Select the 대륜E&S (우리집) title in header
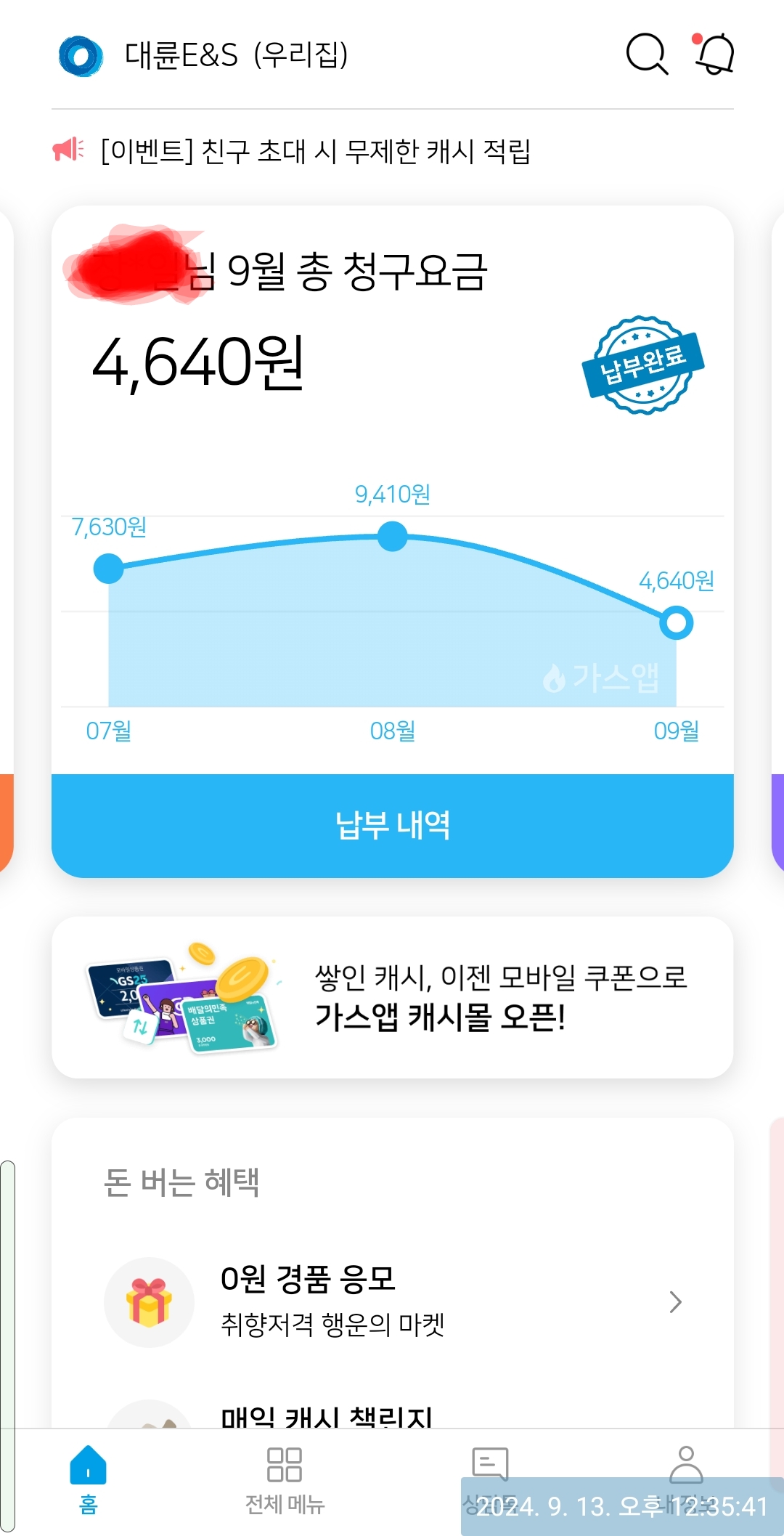Viewport: 784px width, 1536px height. point(236,55)
